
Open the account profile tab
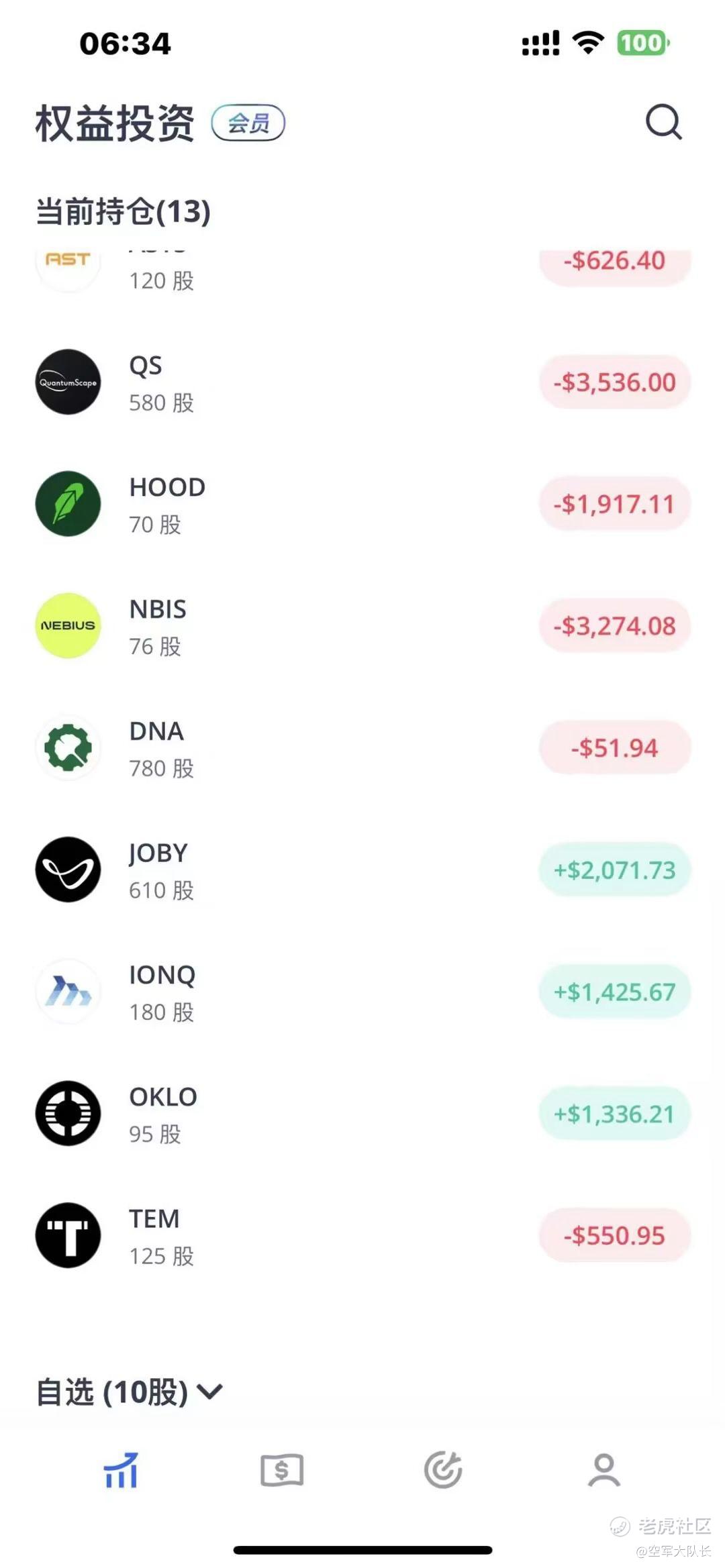[x=604, y=1471]
